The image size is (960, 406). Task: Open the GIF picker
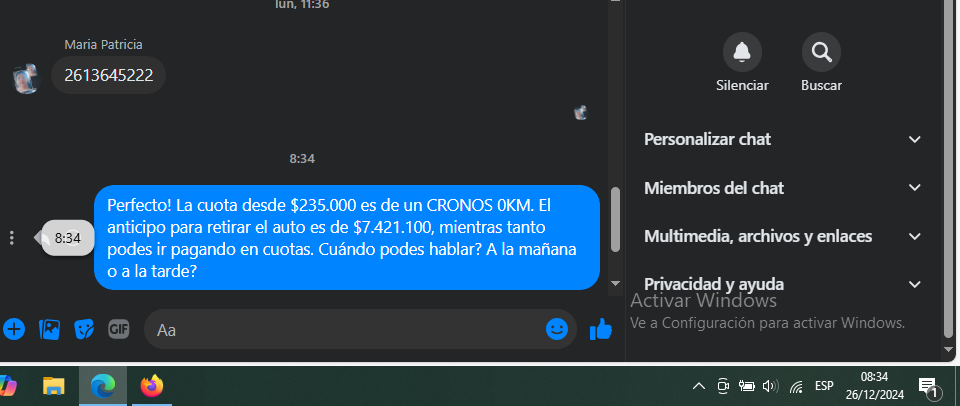(x=119, y=328)
